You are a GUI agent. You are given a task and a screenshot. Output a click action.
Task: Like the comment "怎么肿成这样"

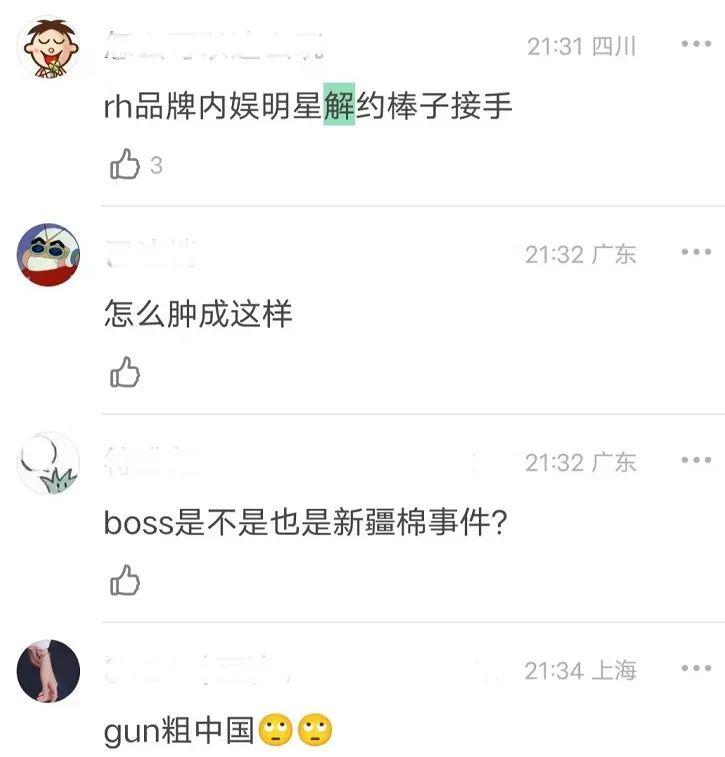125,373
